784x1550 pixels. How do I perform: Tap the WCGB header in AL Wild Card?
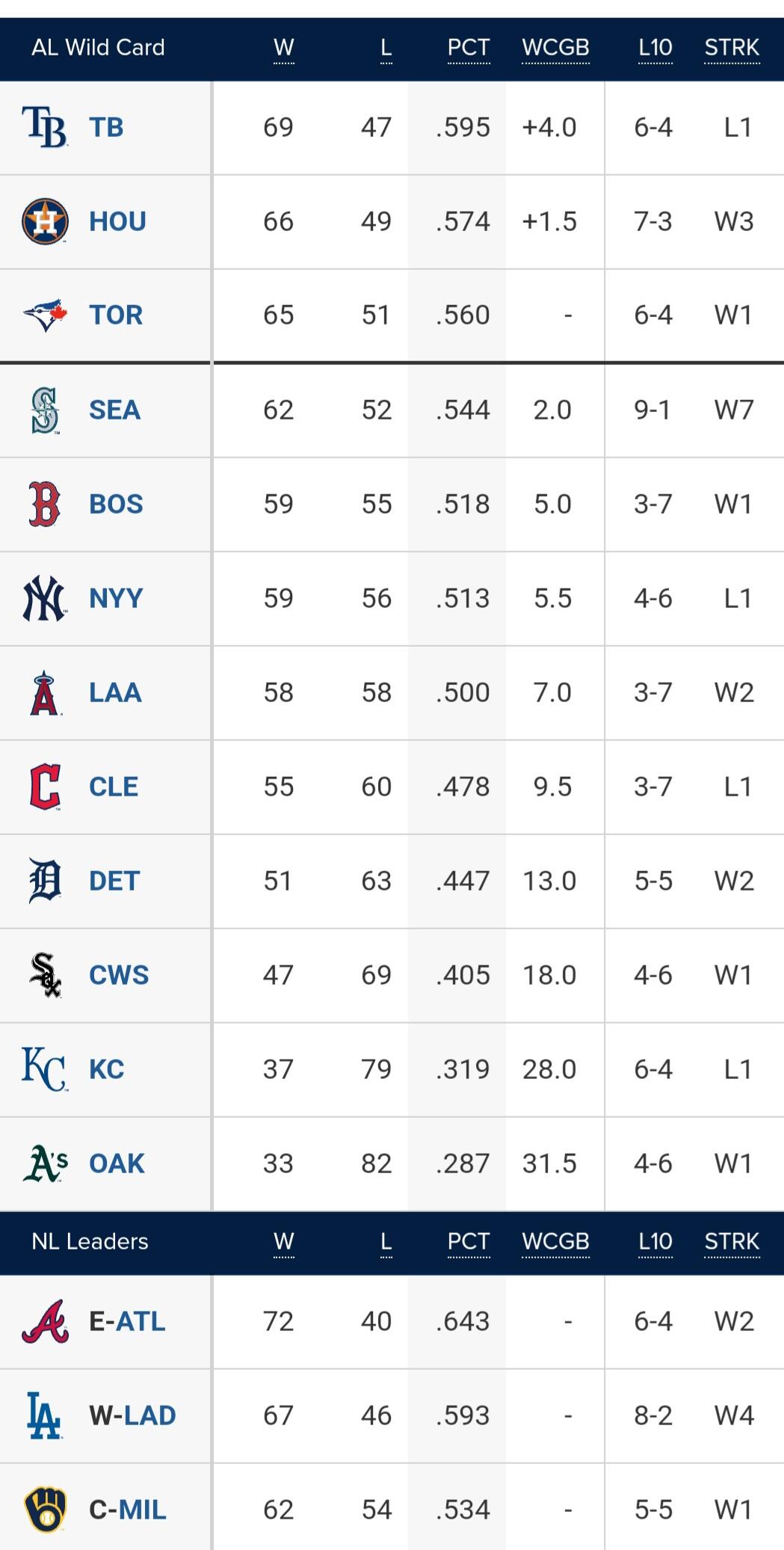(555, 48)
